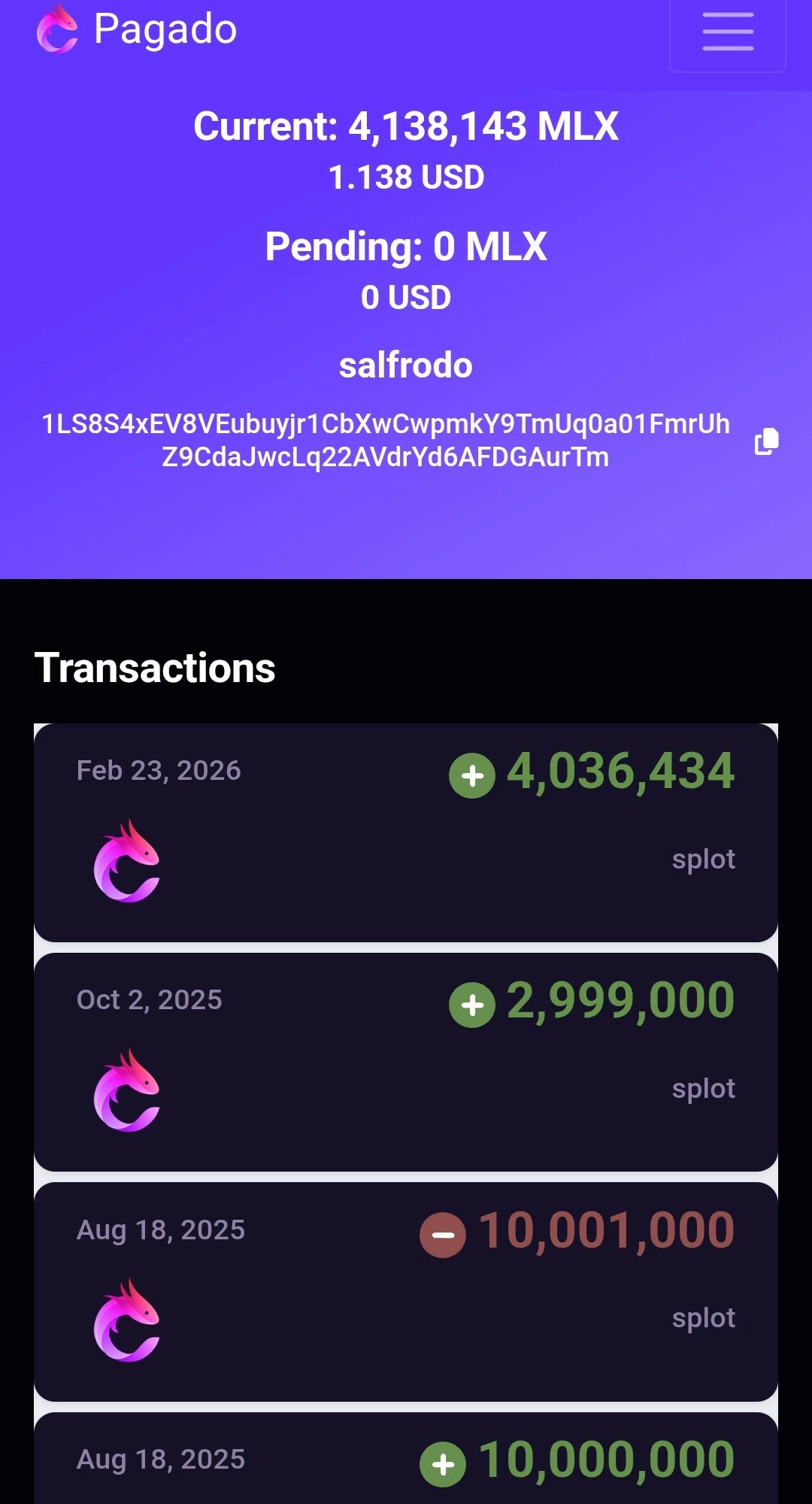Screen dimensions: 812x1504
Task: Go to Pagado home via logo
Action: [x=136, y=30]
